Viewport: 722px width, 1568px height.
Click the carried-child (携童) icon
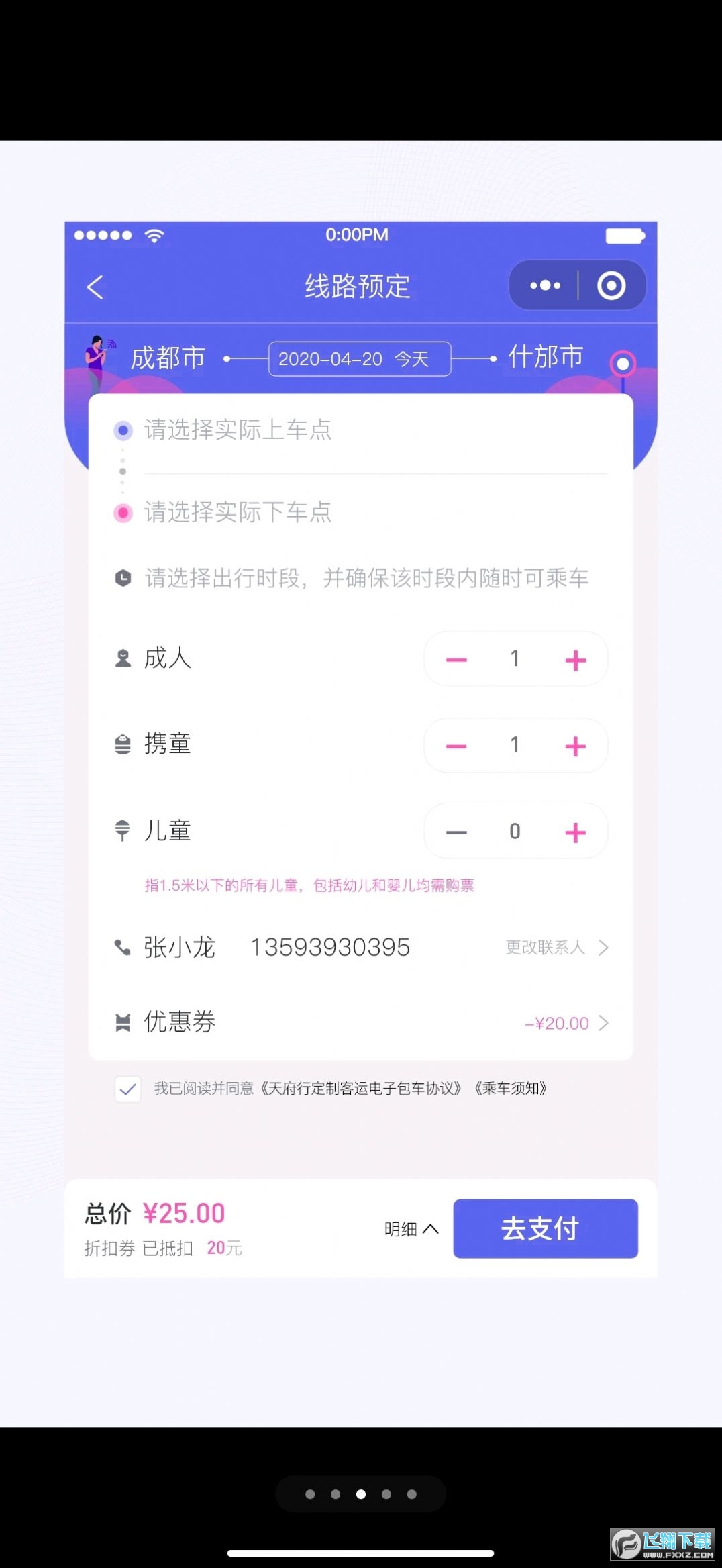click(122, 745)
